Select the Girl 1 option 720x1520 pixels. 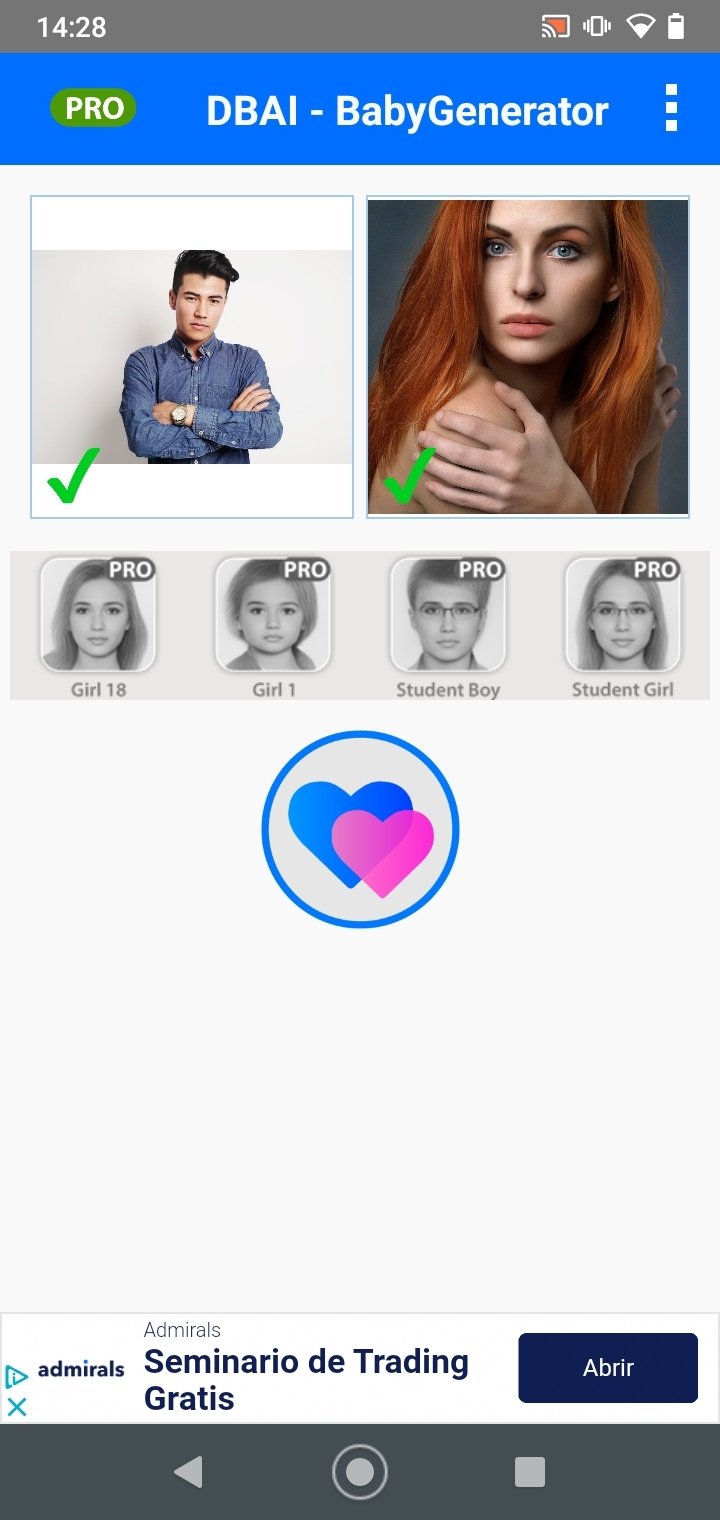(x=273, y=626)
